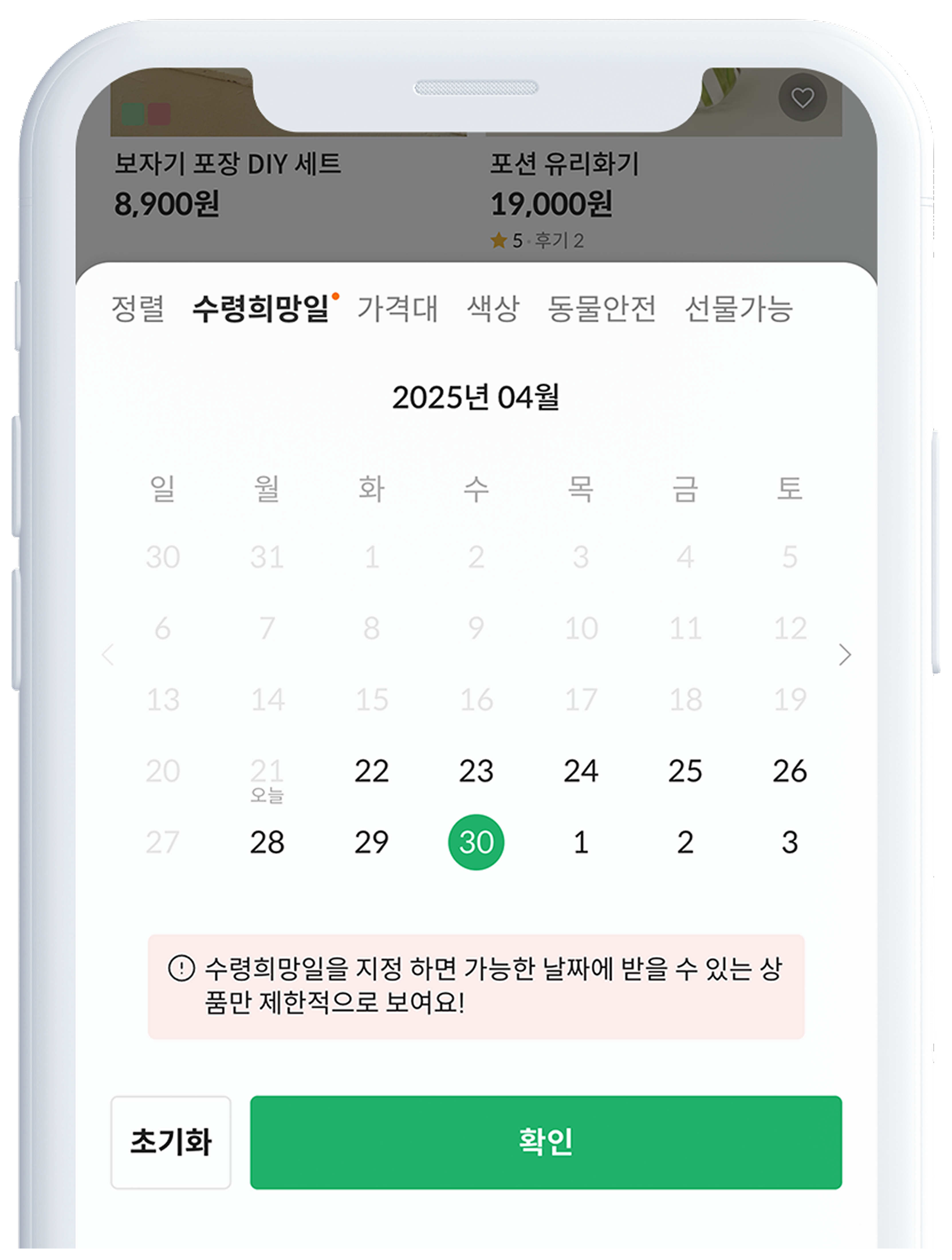The height and width of the screenshot is (1260, 952).
Task: Choose the 29th as desired date
Action: [x=371, y=842]
